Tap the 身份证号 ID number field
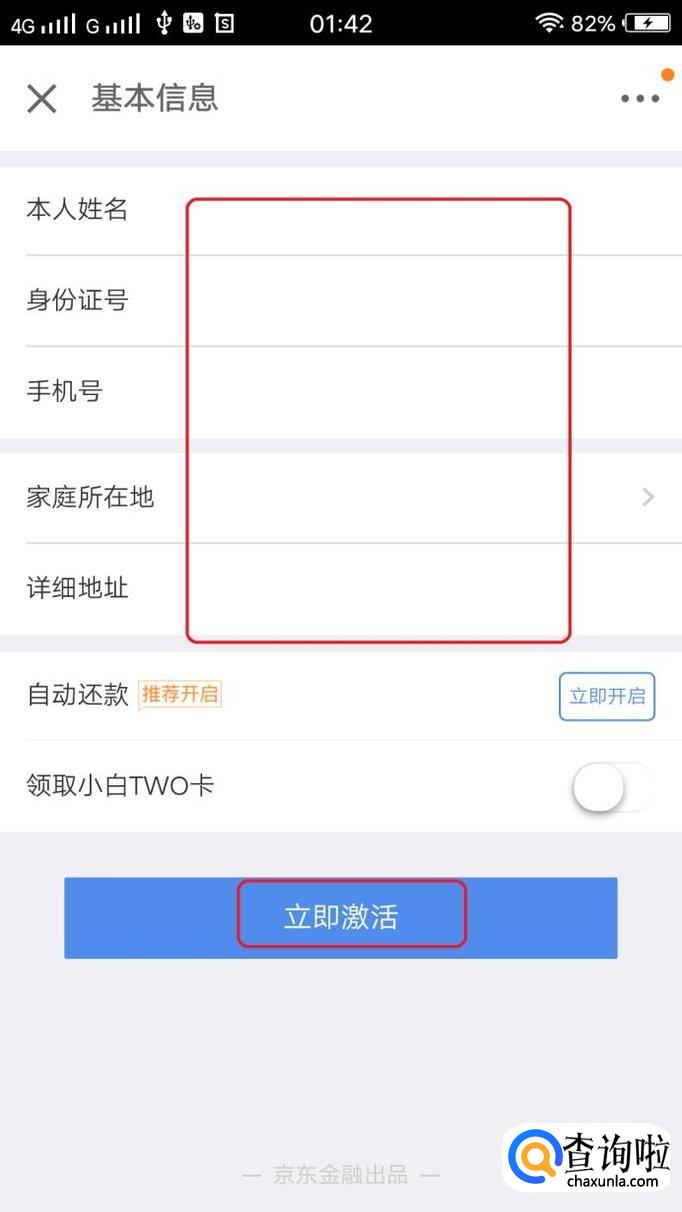Image resolution: width=682 pixels, height=1212 pixels. (x=341, y=301)
